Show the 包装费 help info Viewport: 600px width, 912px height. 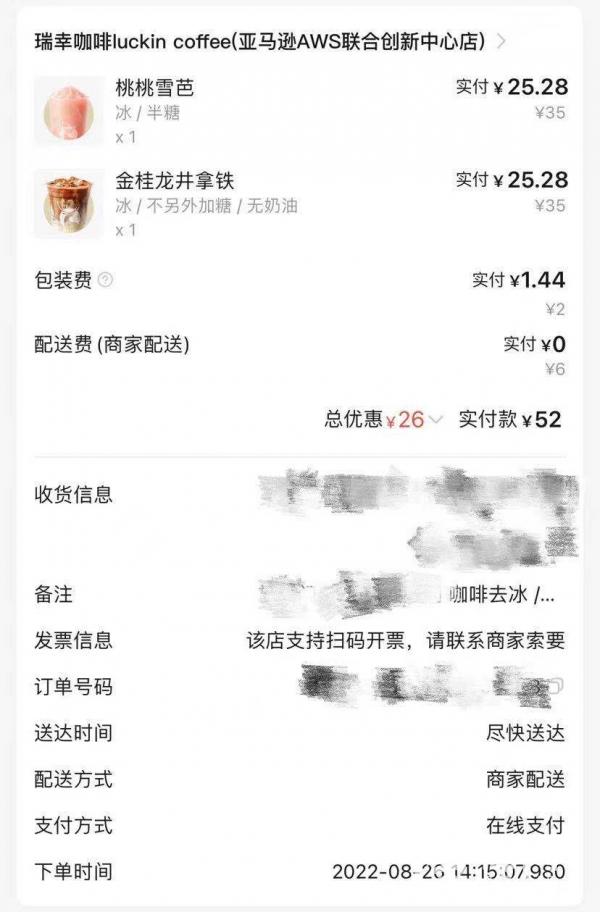pos(105,281)
